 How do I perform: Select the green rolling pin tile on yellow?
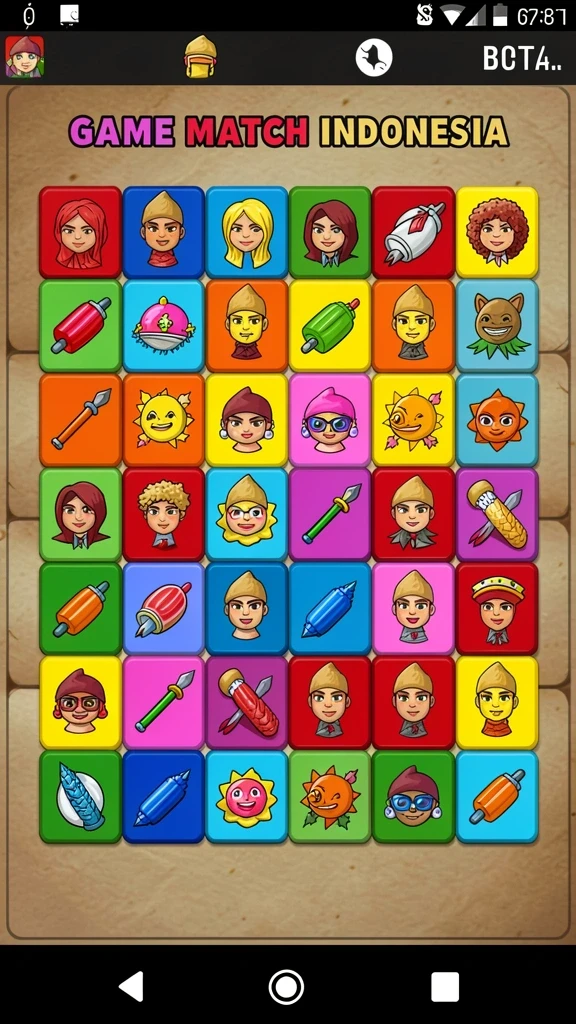coord(330,326)
